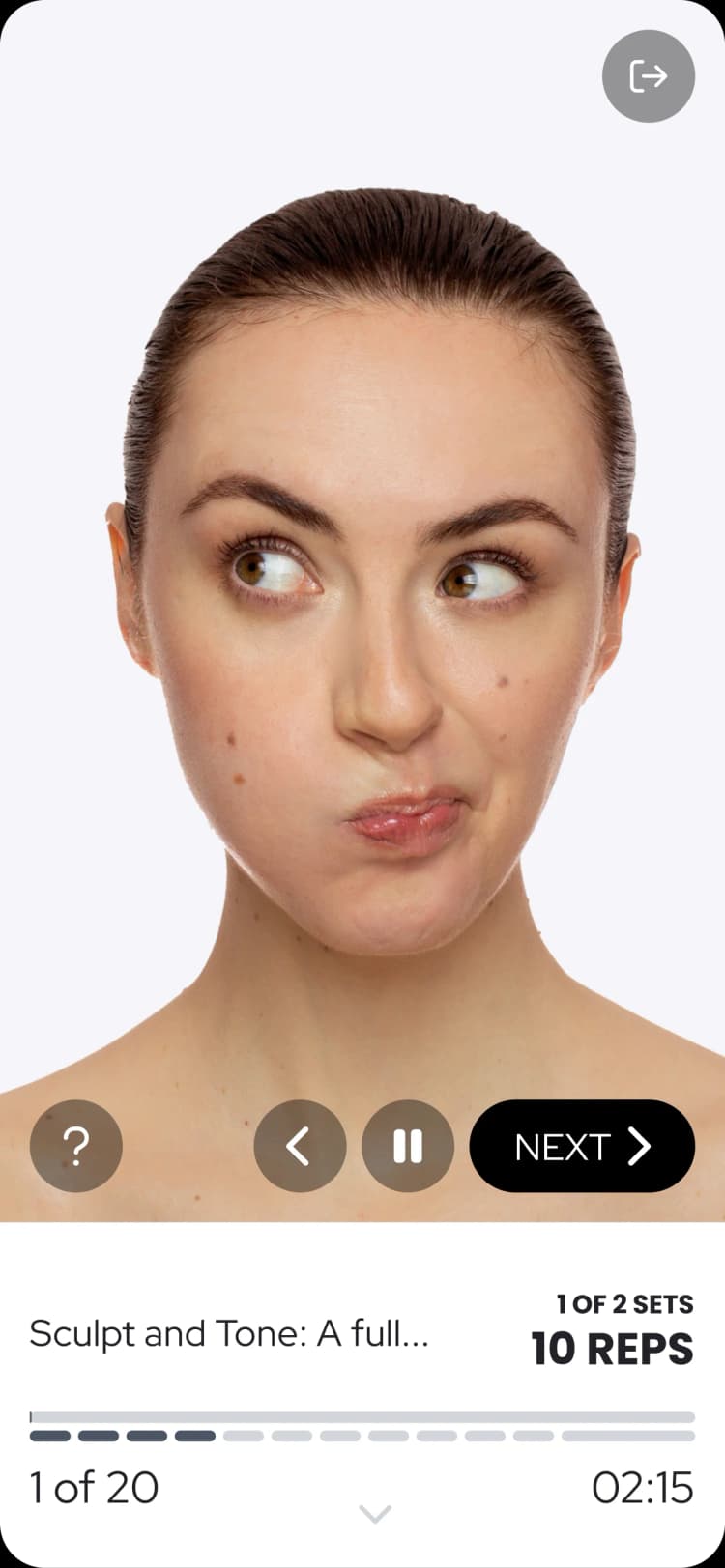Click the exit session icon top right
Viewport: 725px width, 1568px height.
[x=648, y=75]
